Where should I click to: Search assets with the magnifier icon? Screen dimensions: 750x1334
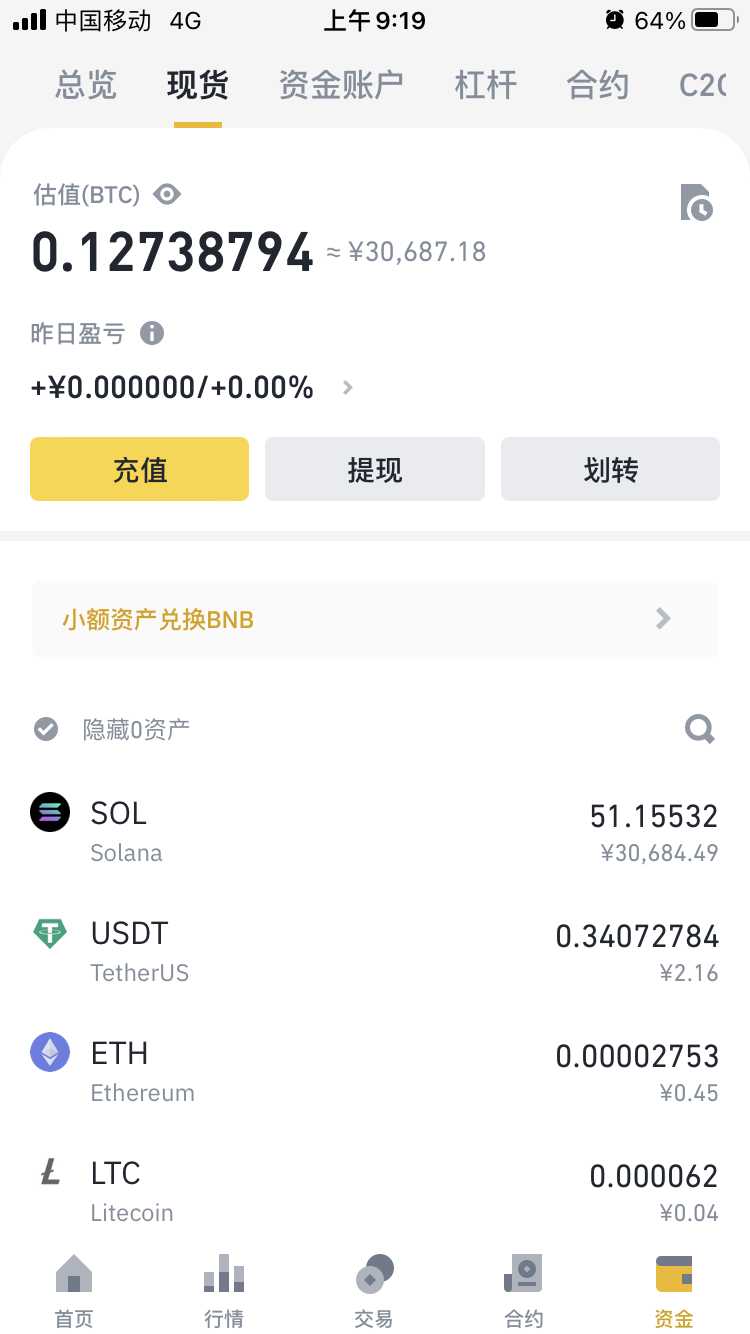(x=700, y=729)
